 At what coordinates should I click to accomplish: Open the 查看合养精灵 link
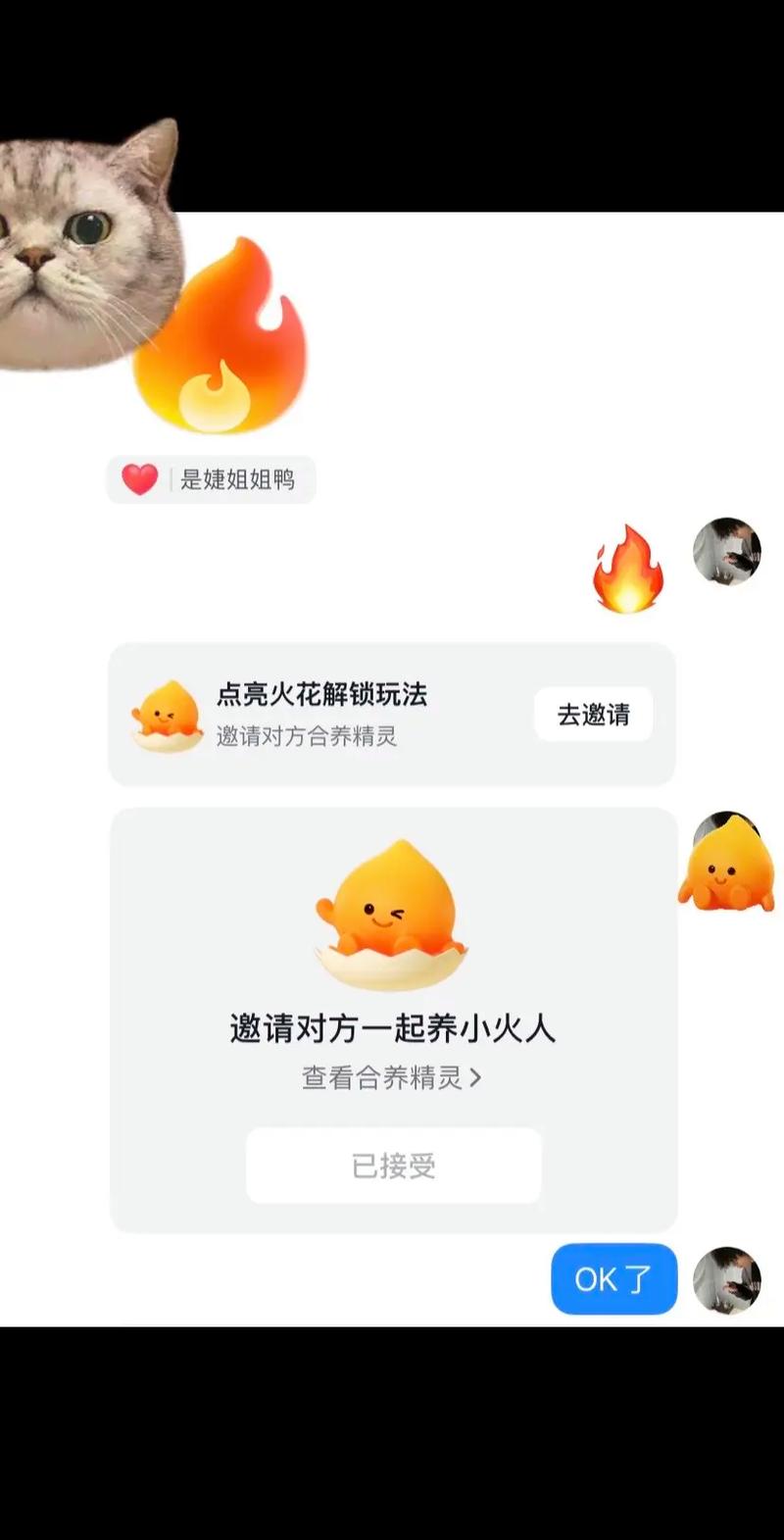click(384, 1077)
